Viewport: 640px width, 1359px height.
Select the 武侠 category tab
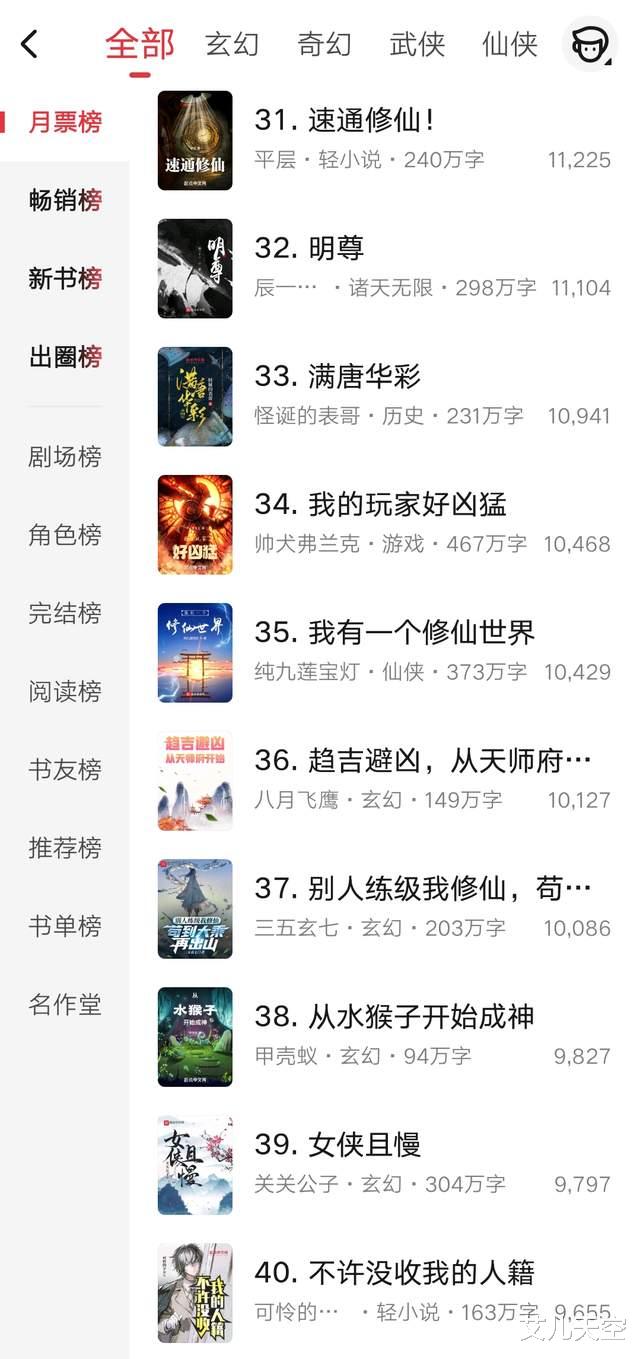tap(417, 44)
